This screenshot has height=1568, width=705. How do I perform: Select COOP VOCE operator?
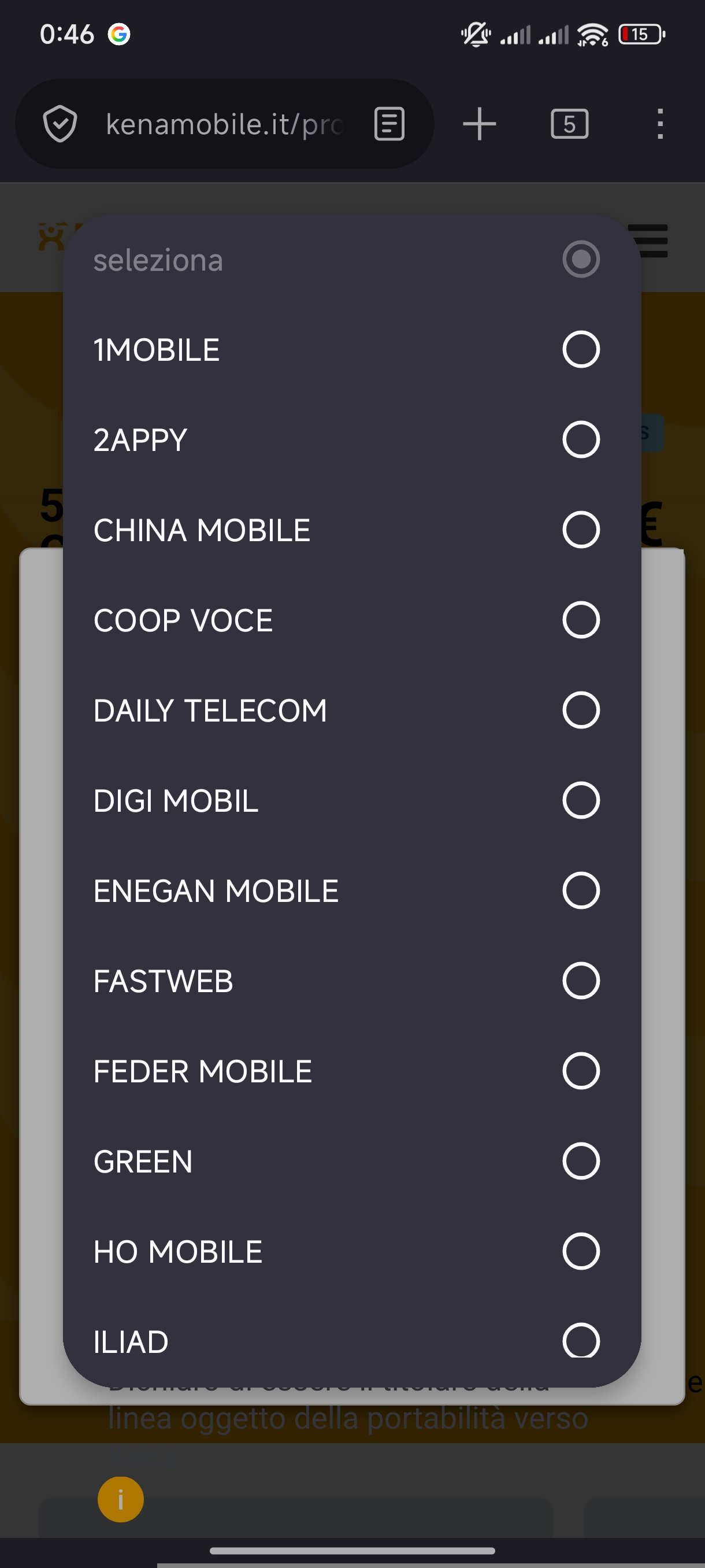[x=351, y=620]
